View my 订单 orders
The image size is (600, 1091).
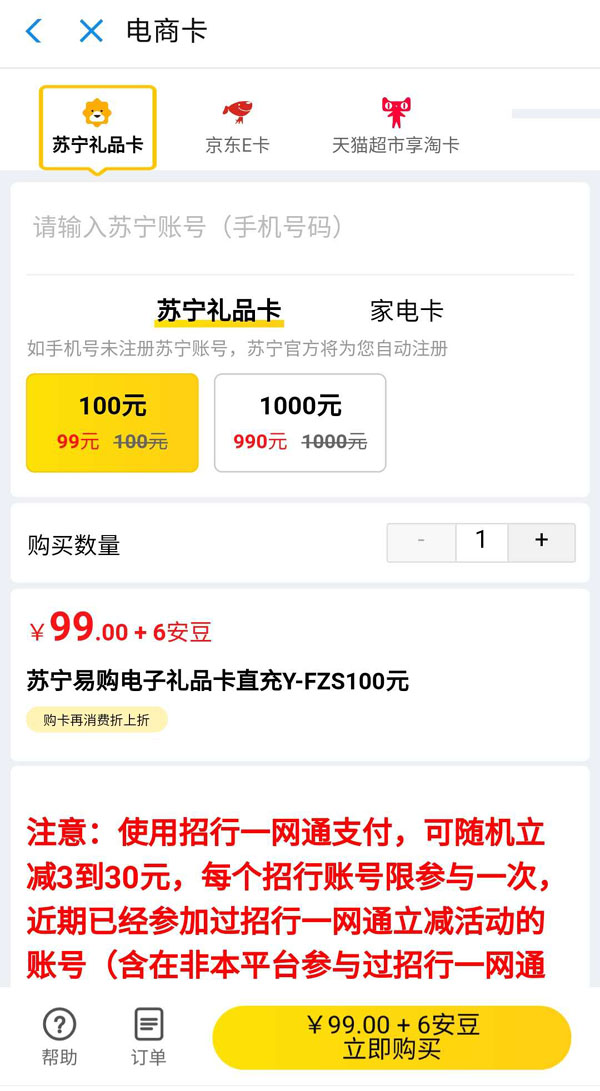click(x=148, y=1037)
